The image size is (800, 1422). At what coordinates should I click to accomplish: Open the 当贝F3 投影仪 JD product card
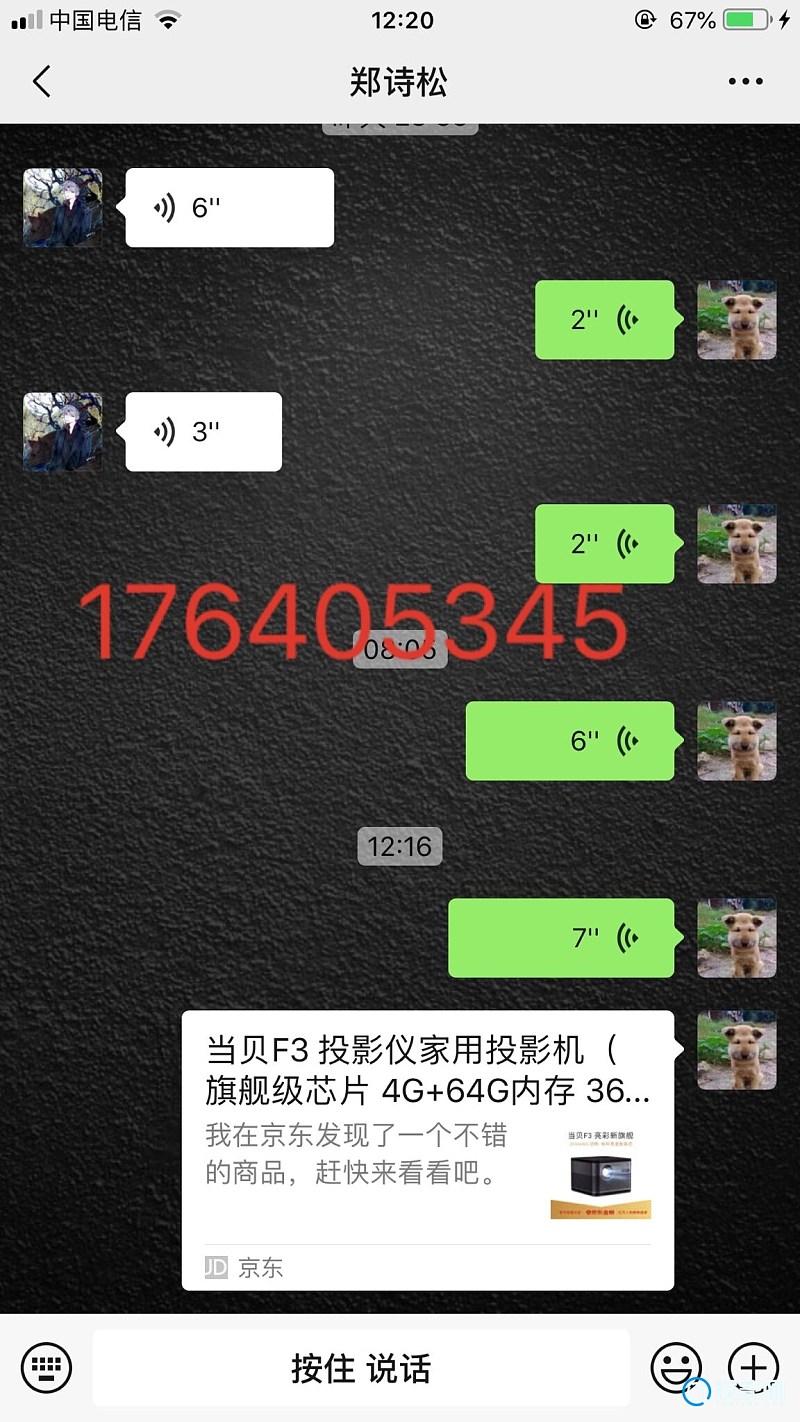pyautogui.click(x=427, y=1150)
